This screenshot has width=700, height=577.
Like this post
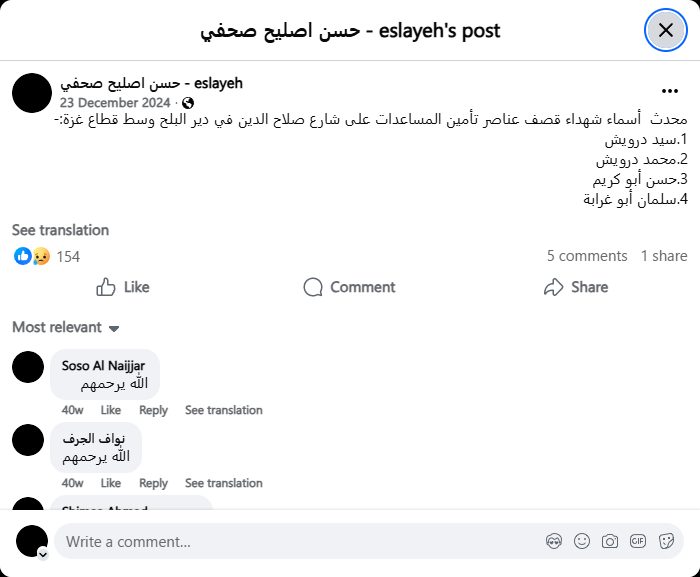123,287
